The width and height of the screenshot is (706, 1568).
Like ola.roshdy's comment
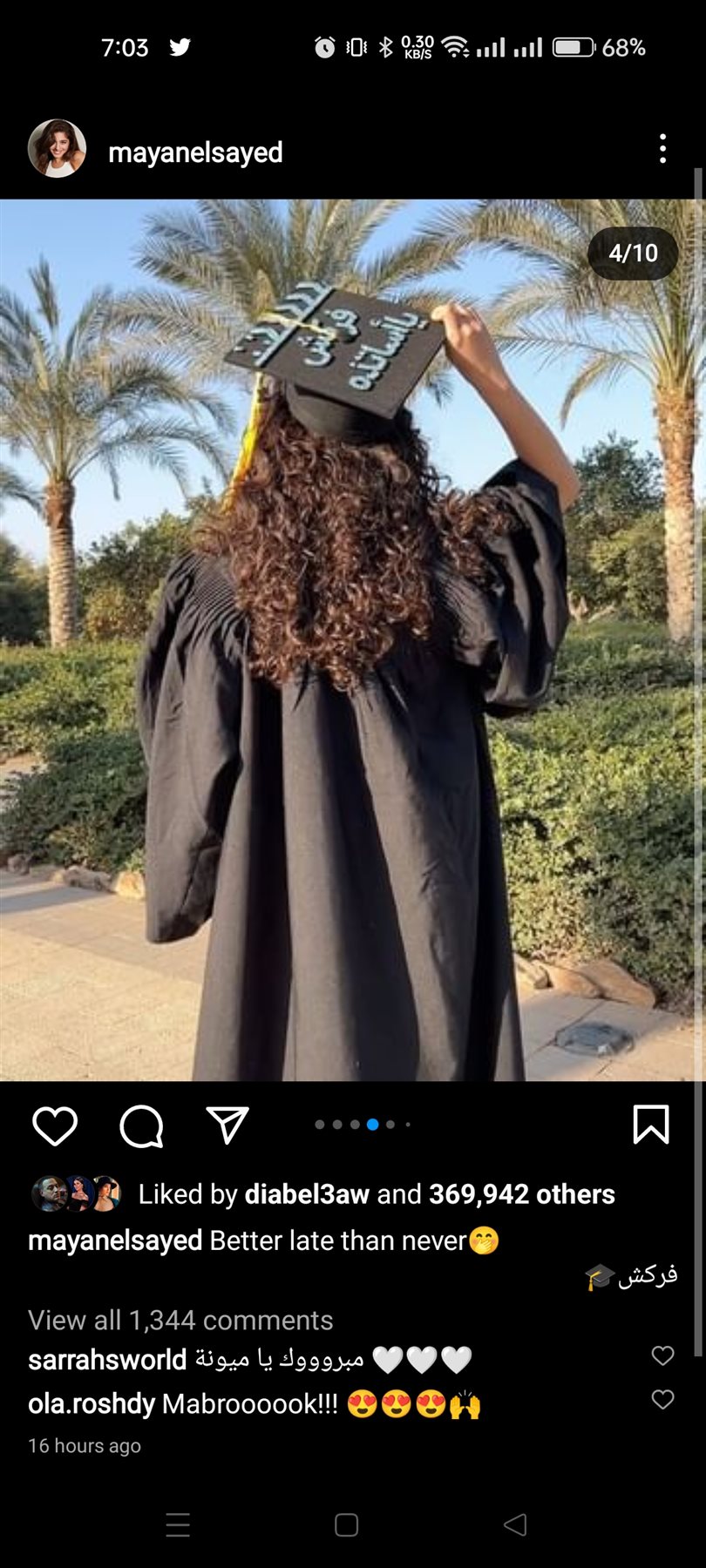tap(662, 1400)
